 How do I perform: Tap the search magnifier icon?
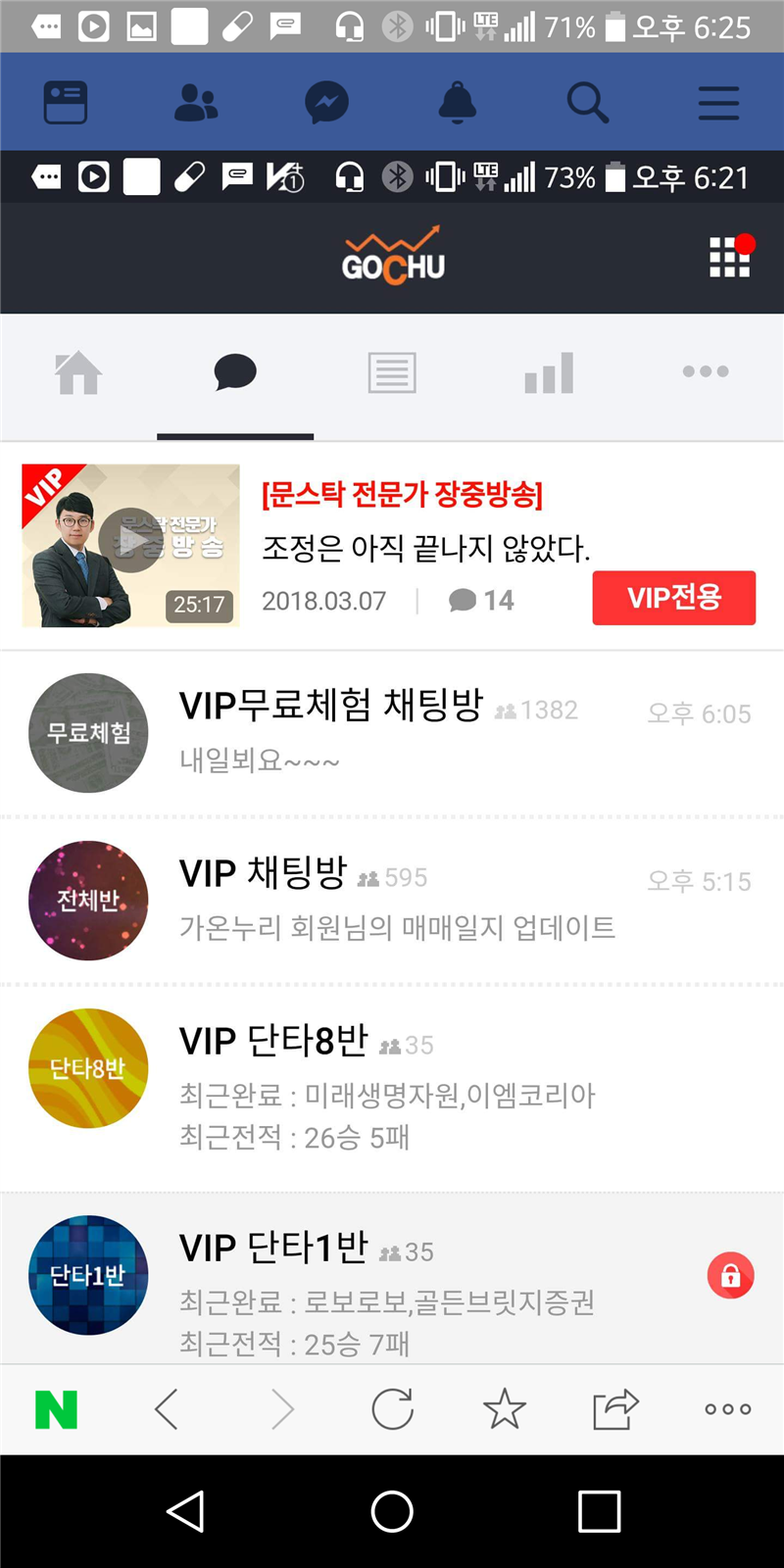point(588,103)
